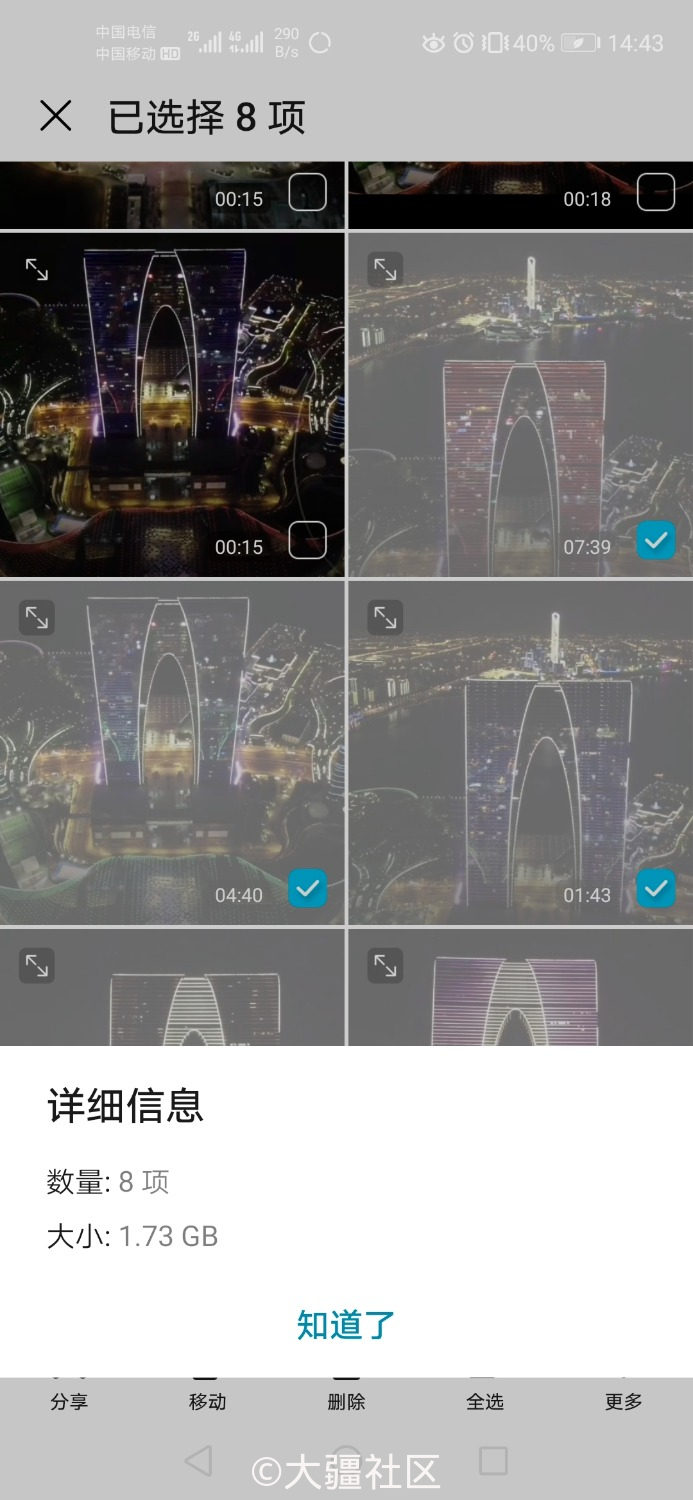Uncheck the 04:40 video checkbox
The height and width of the screenshot is (1500, 693).
click(x=308, y=888)
